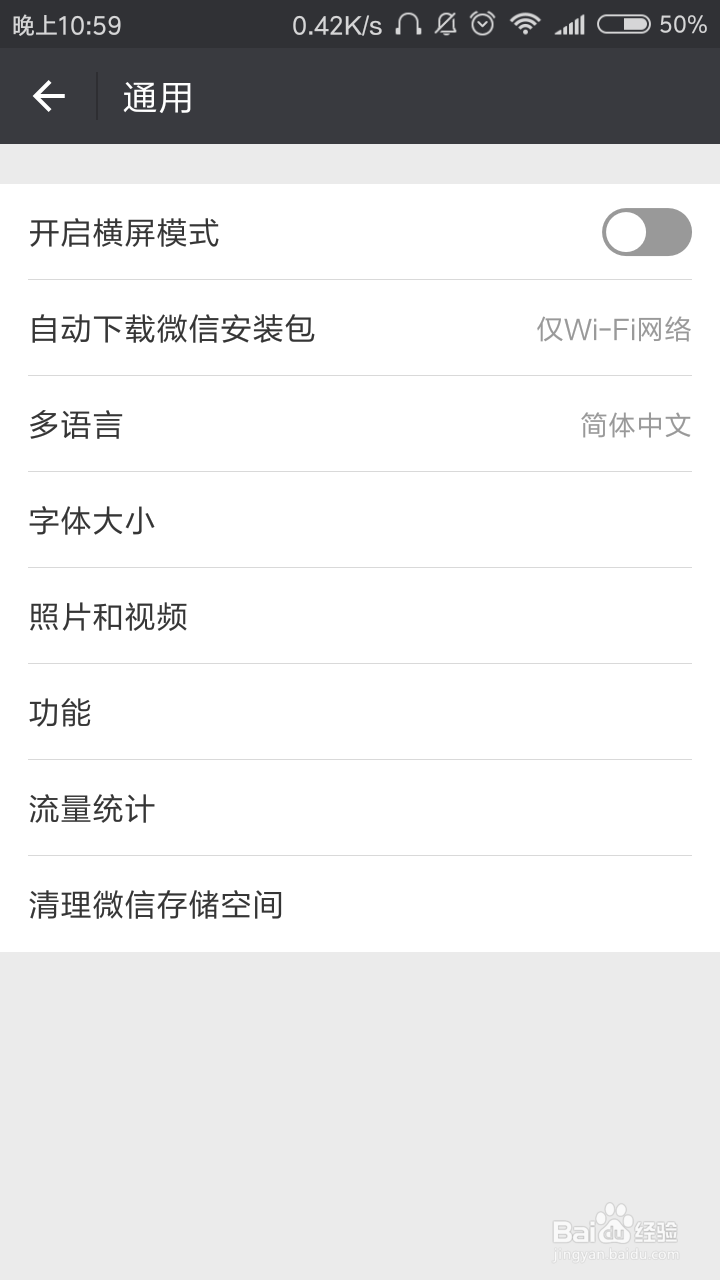Open 清理微信存储空间 to clean storage
The width and height of the screenshot is (720, 1280).
pos(360,905)
